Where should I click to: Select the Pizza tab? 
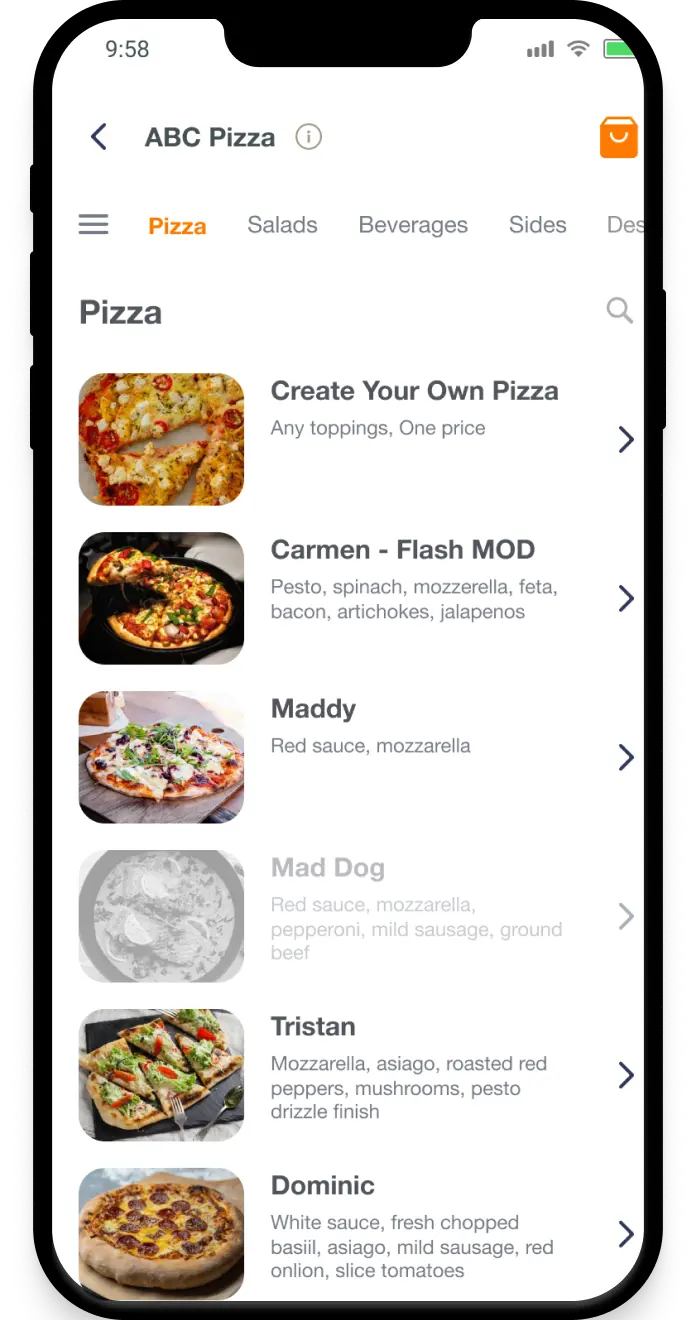pyautogui.click(x=177, y=226)
